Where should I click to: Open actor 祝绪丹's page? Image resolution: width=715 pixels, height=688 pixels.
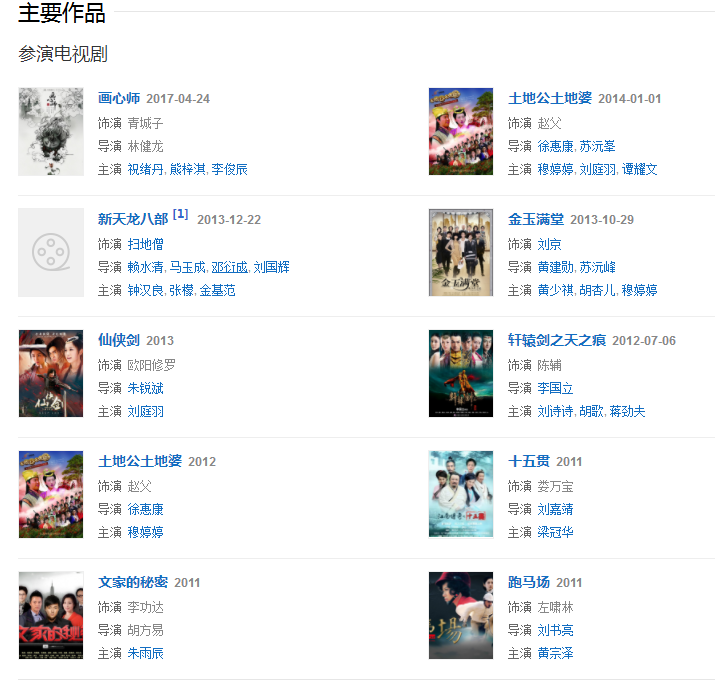pos(144,169)
